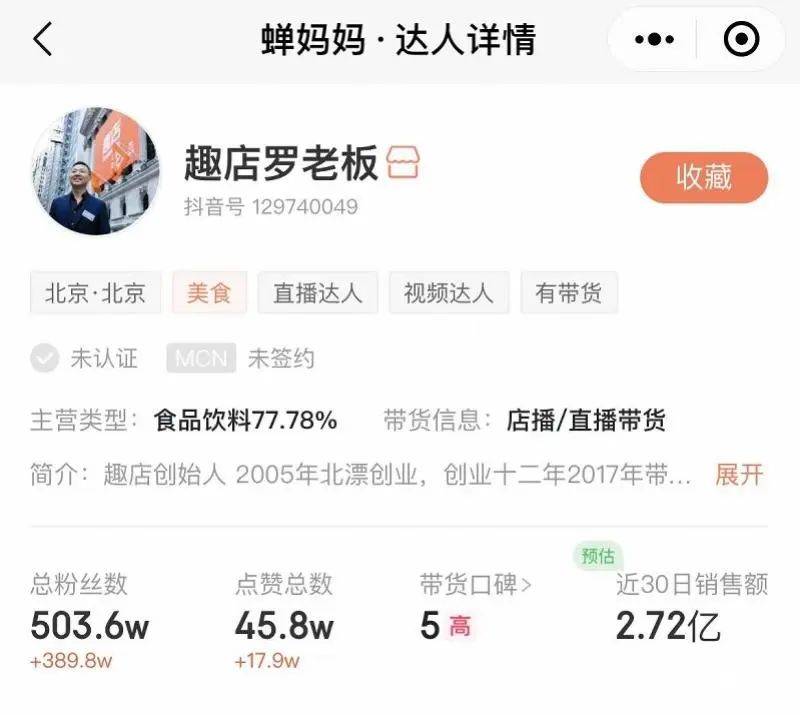This screenshot has height=715, width=800.
Task: Open 带货口碑 rating details
Action: click(476, 585)
